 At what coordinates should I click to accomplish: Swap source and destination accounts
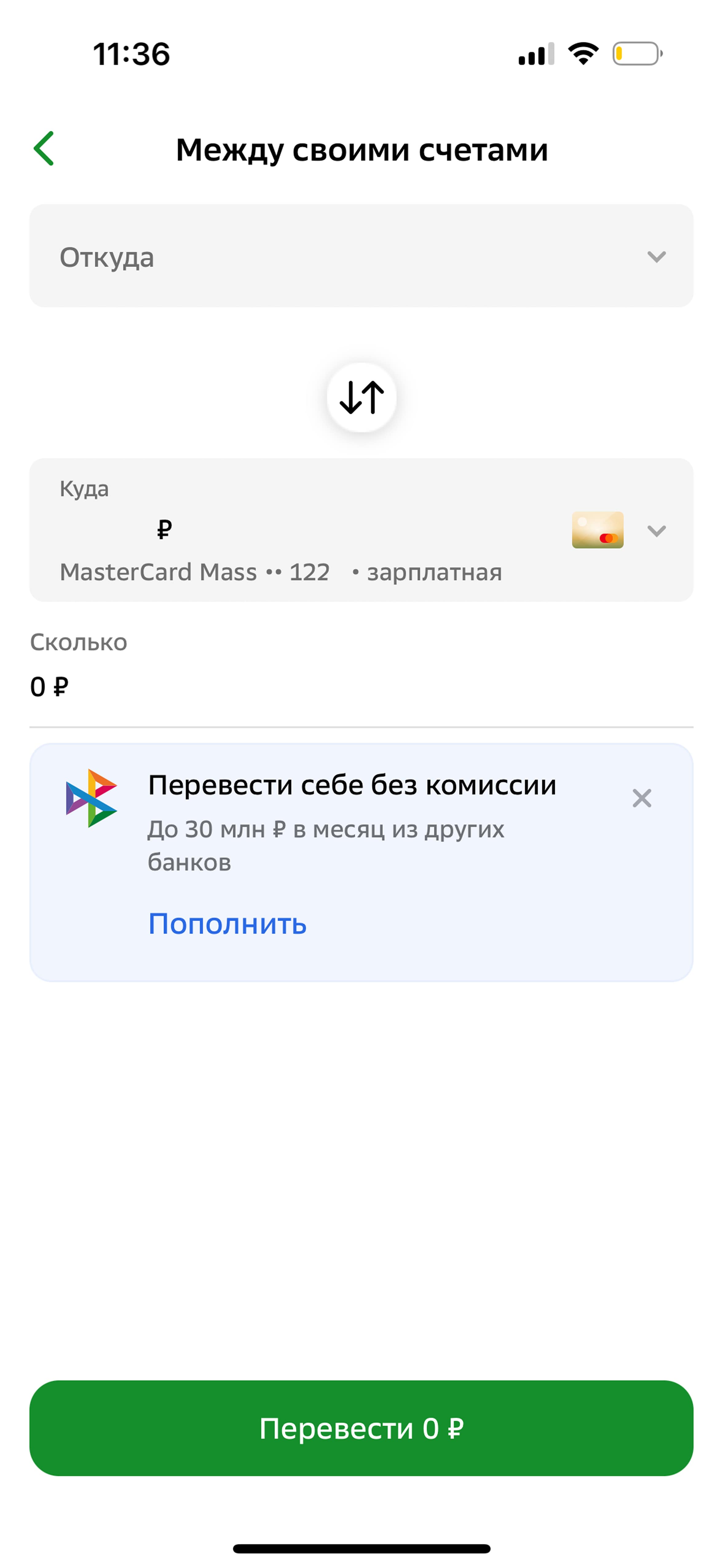361,397
